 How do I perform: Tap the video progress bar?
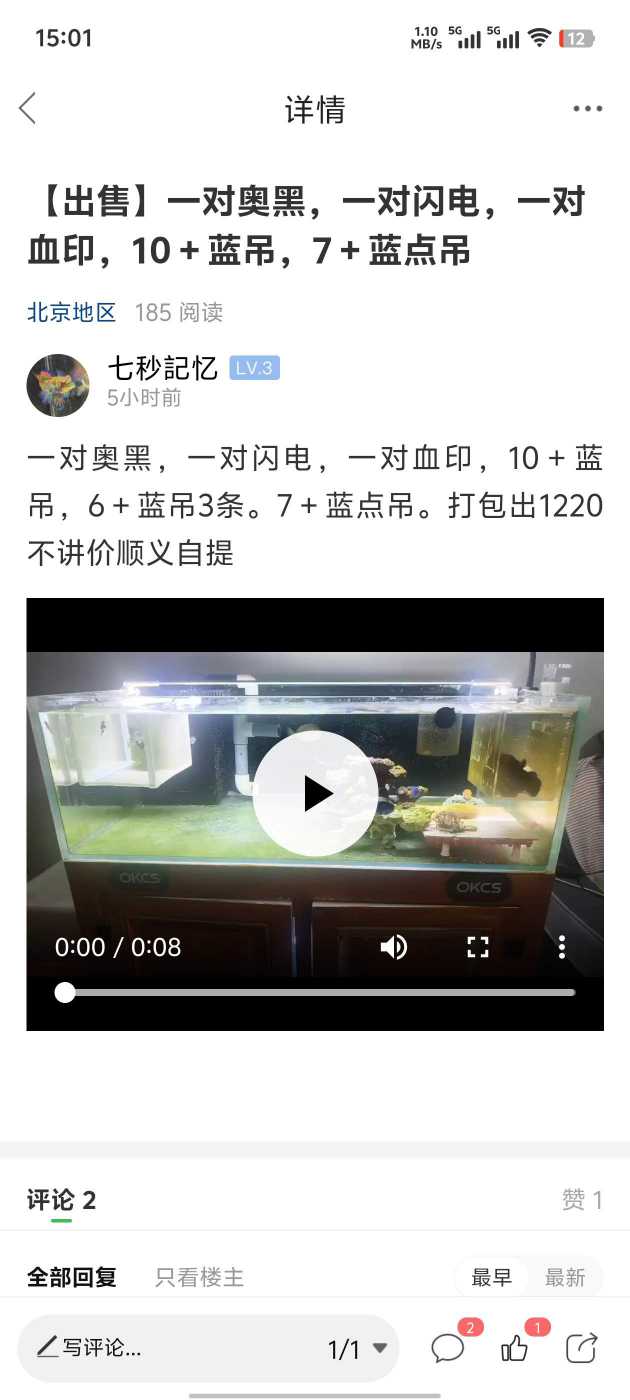(320, 992)
